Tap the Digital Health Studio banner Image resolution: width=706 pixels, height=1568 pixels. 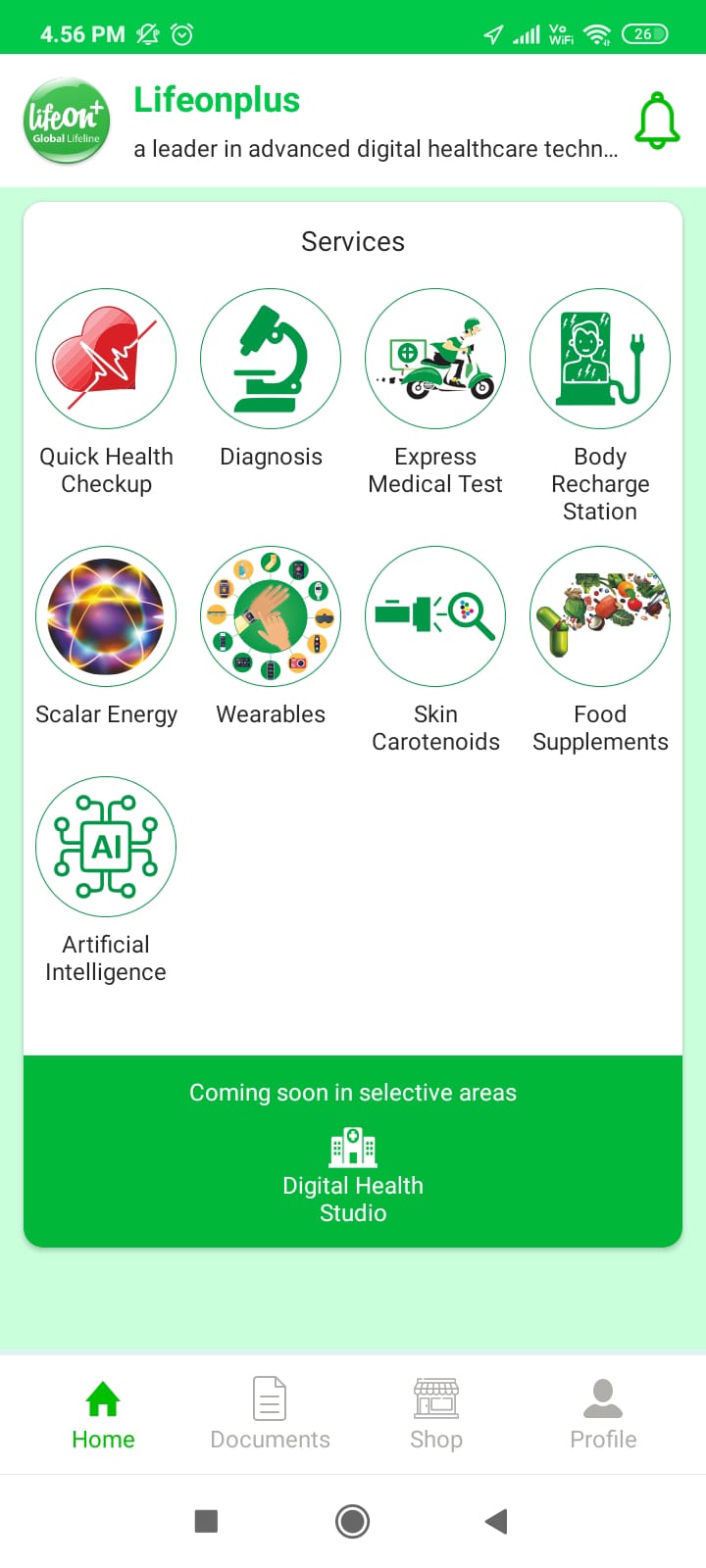pos(353,1171)
